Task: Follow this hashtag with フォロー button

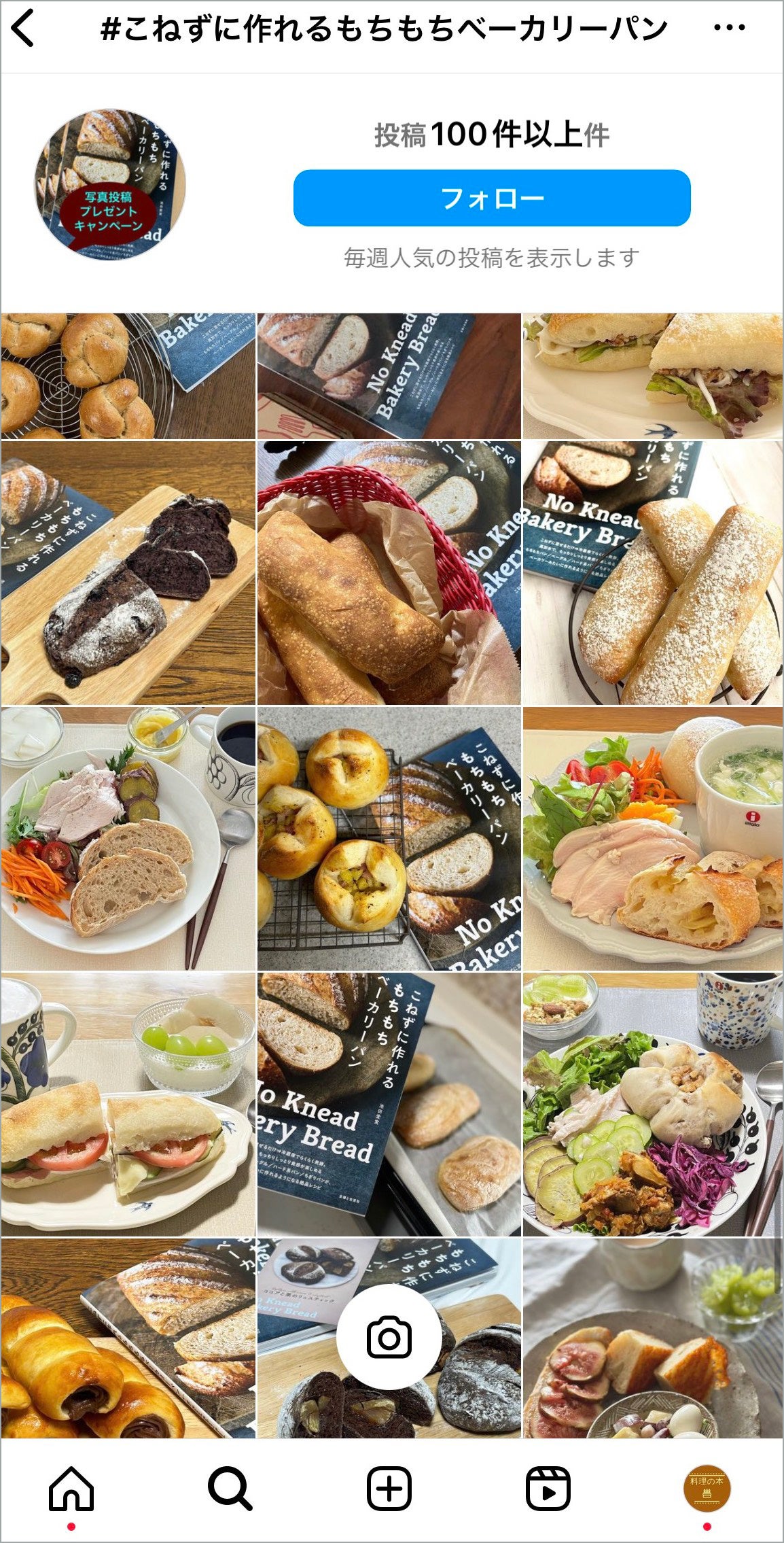Action: click(492, 198)
